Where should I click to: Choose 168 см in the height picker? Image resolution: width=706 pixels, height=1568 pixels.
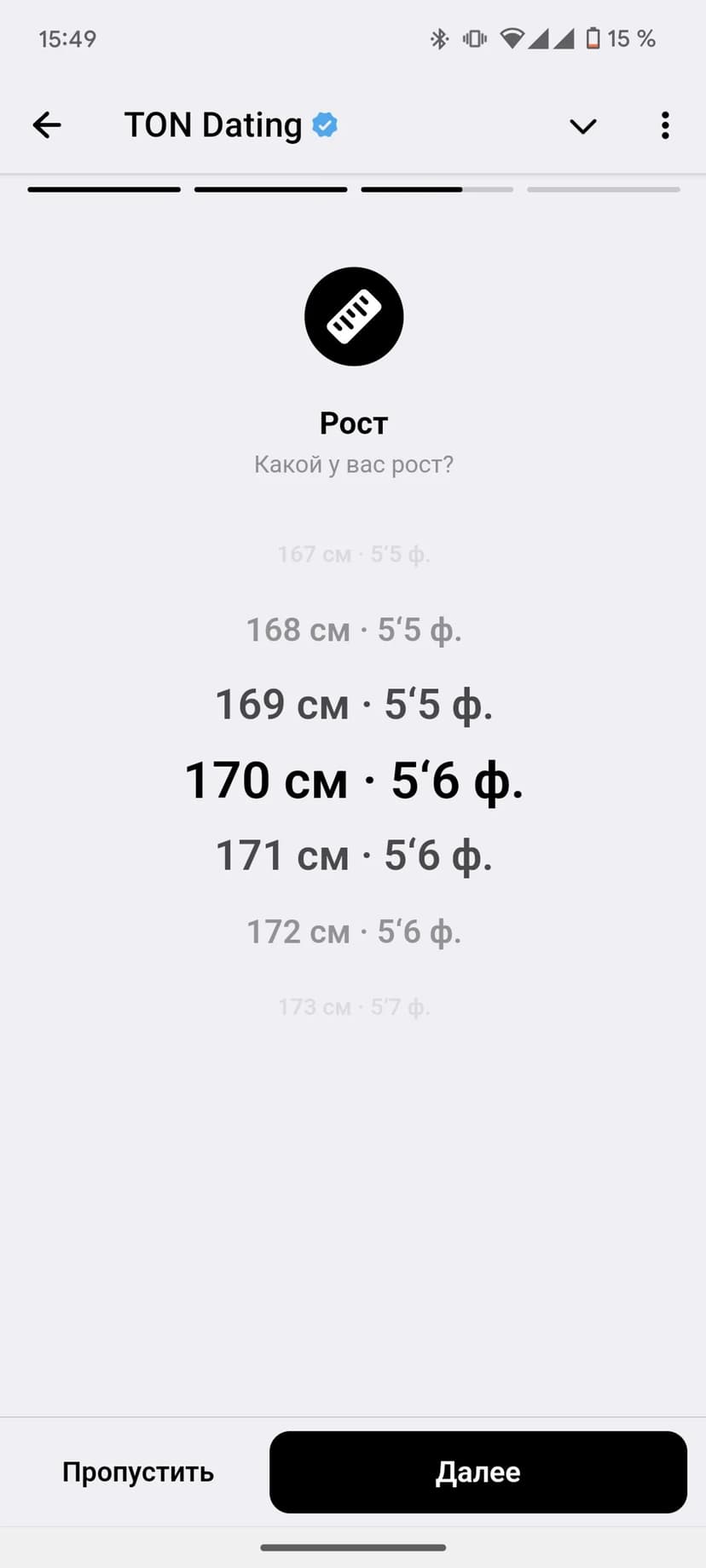coord(353,631)
